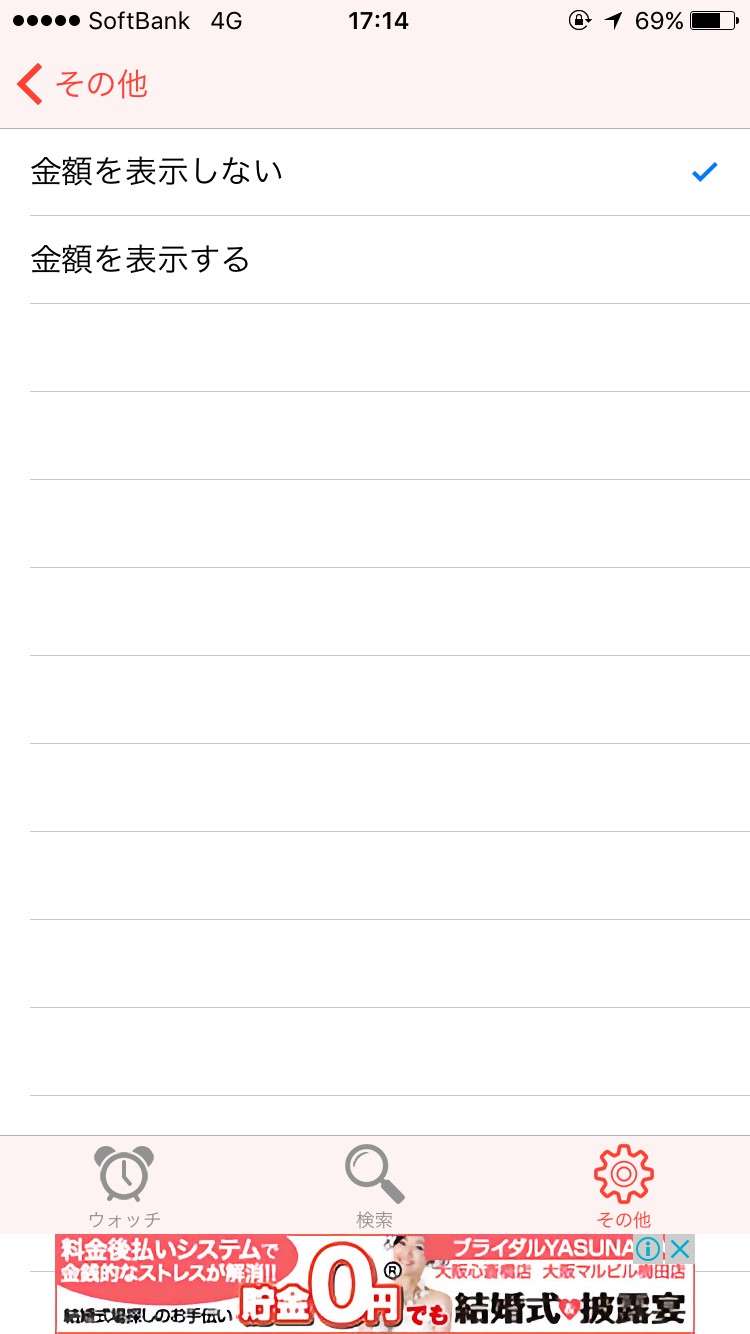This screenshot has height=1334, width=750.
Task: Open the その他 settings tab
Action: click(x=623, y=1186)
